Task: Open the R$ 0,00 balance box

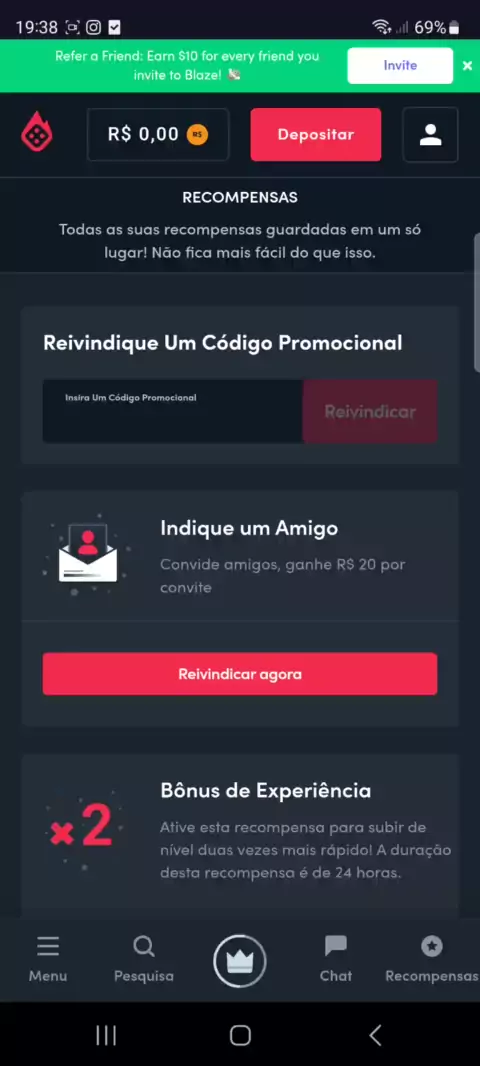Action: [158, 135]
